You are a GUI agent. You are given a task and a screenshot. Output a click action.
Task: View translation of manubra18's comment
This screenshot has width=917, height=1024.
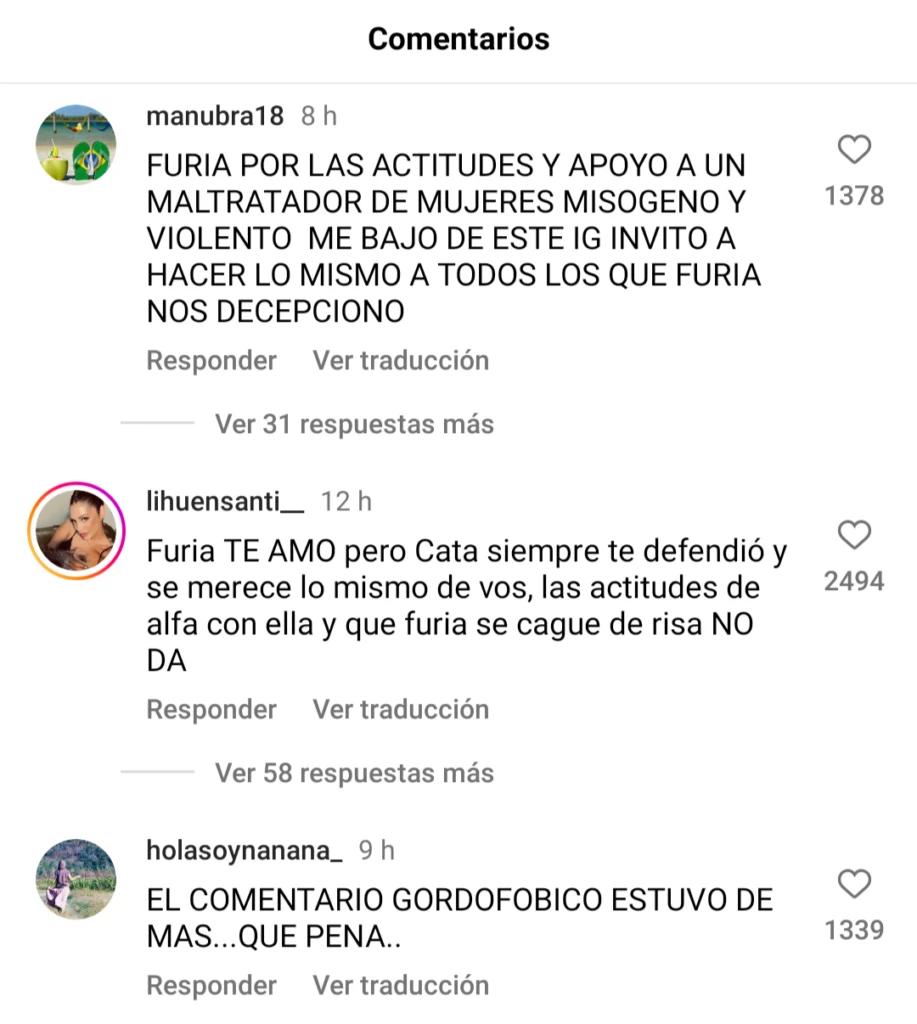tap(401, 360)
